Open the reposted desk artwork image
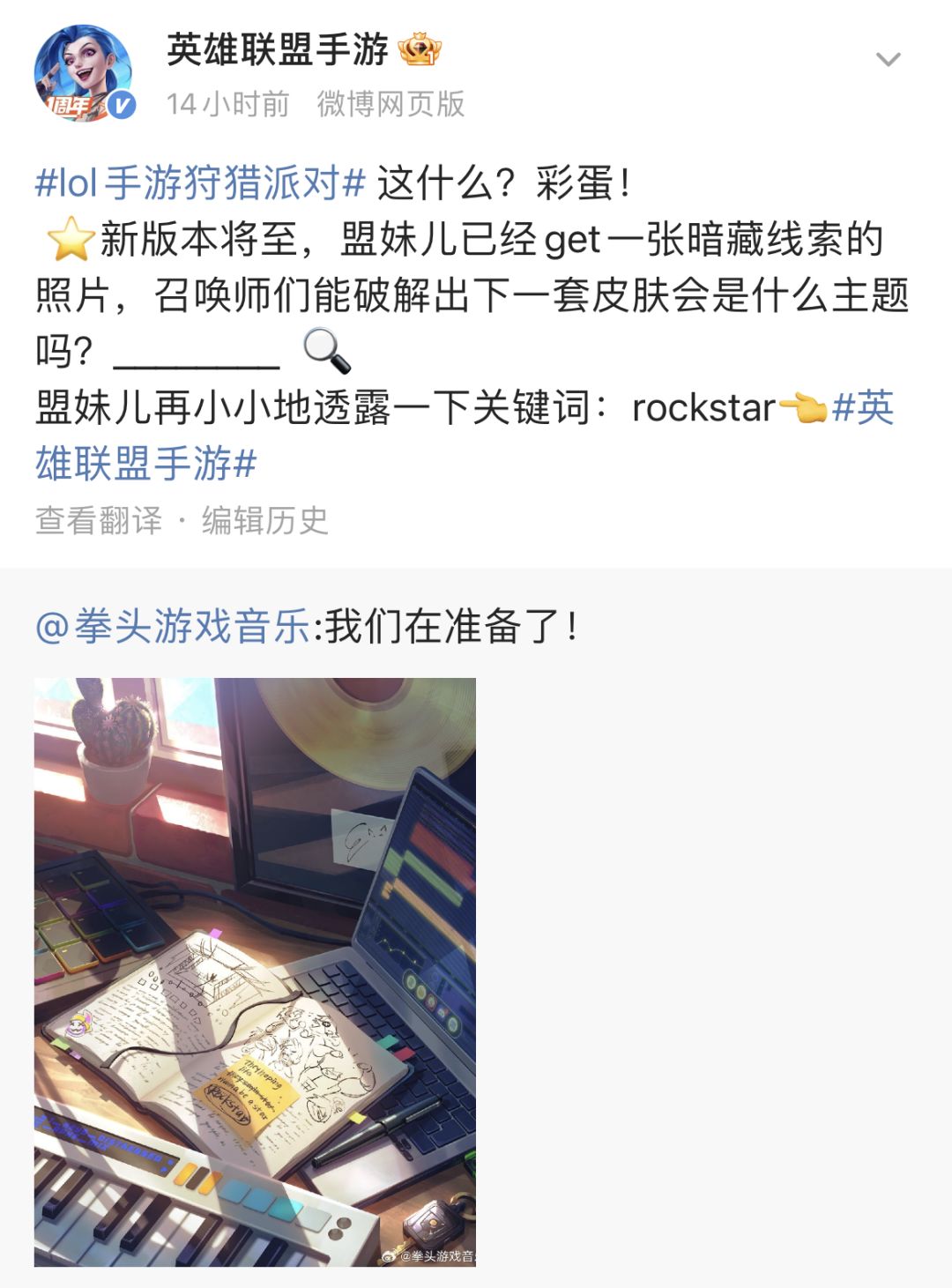This screenshot has width=952, height=1288. coord(255,972)
